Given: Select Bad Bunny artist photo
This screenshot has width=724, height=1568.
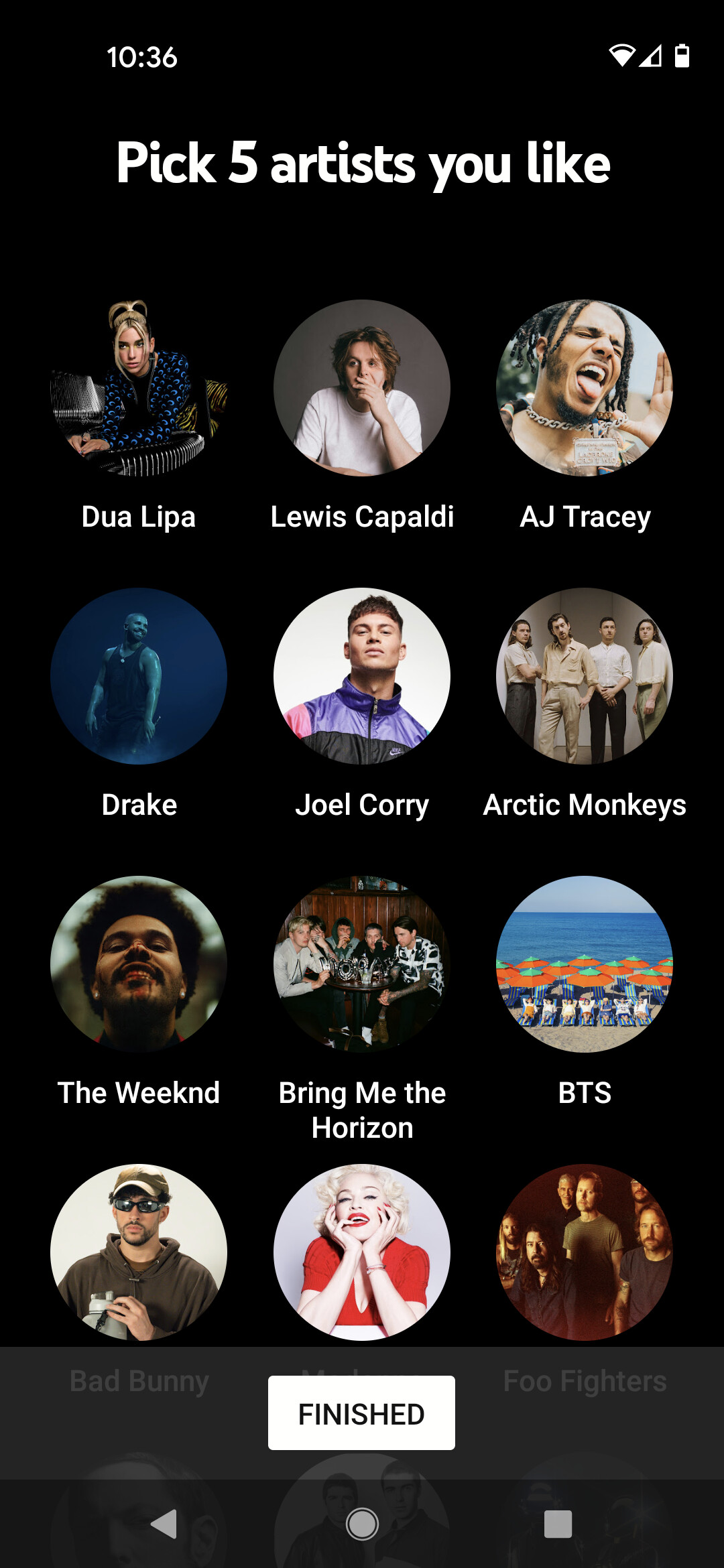Looking at the screenshot, I should pyautogui.click(x=139, y=1252).
